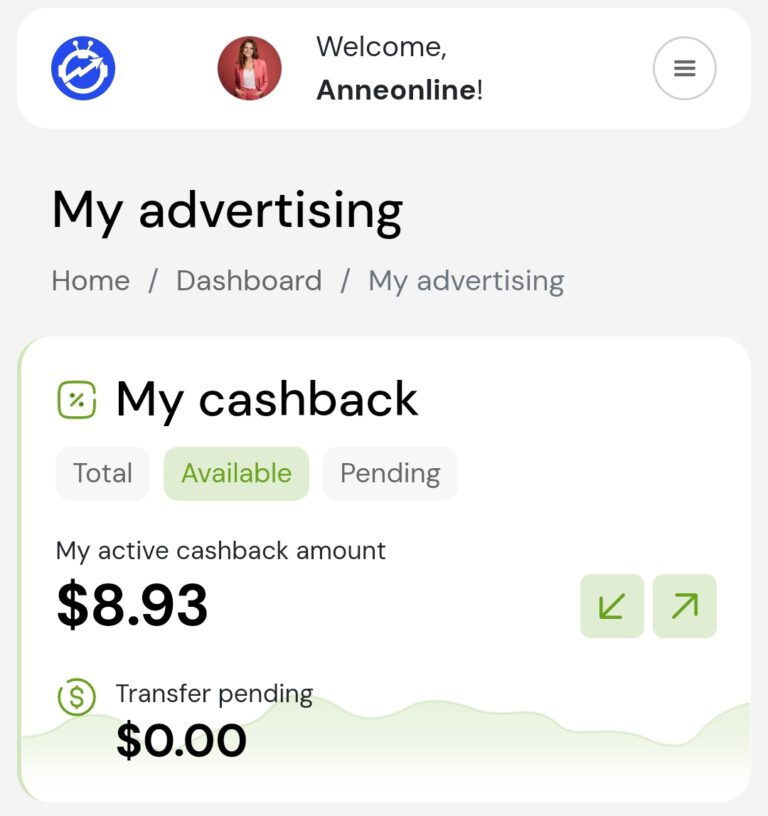Tap the down-left arrow cashback button

[612, 606]
